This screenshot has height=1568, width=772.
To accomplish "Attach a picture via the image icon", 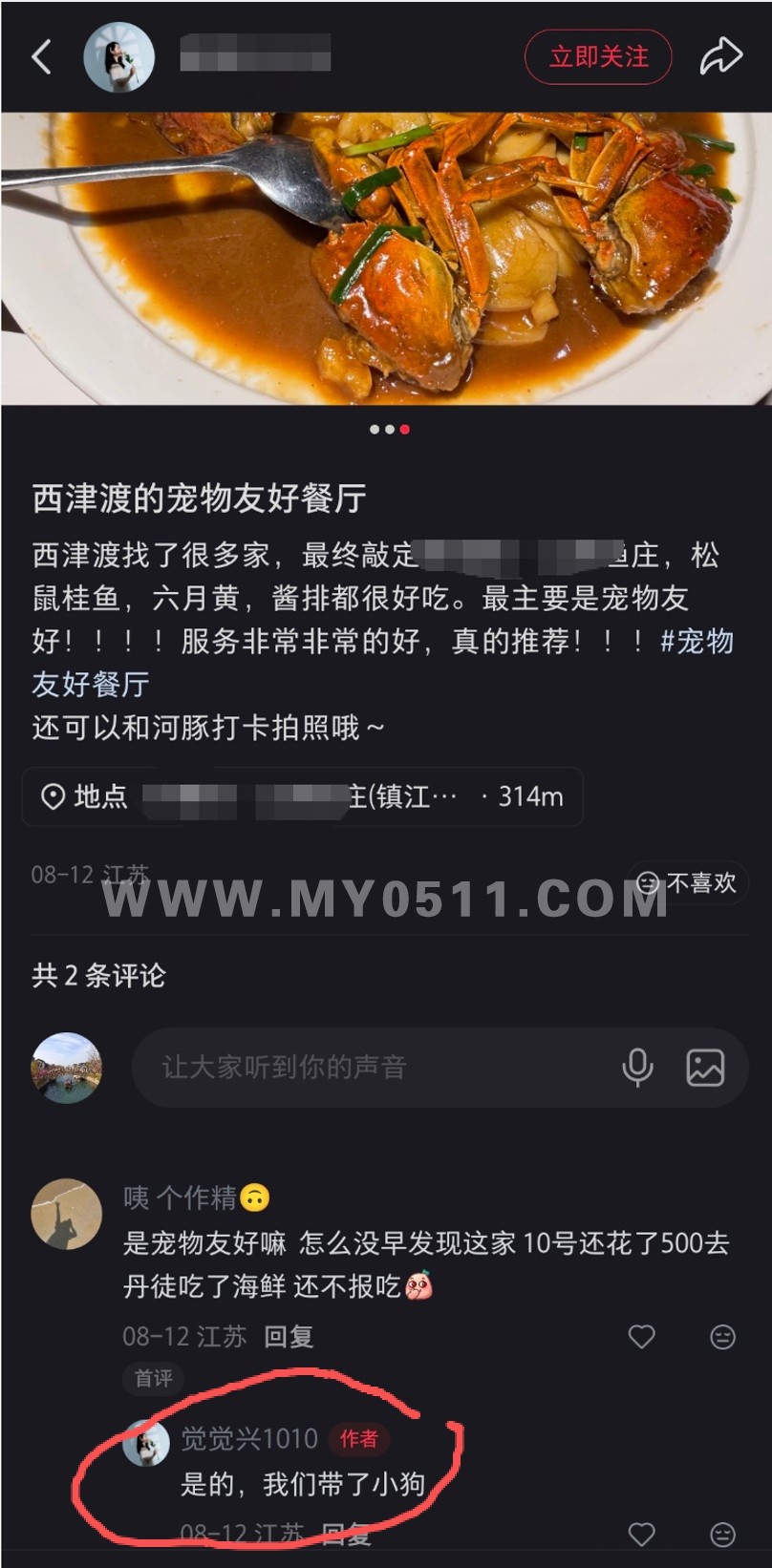I will tap(705, 1068).
